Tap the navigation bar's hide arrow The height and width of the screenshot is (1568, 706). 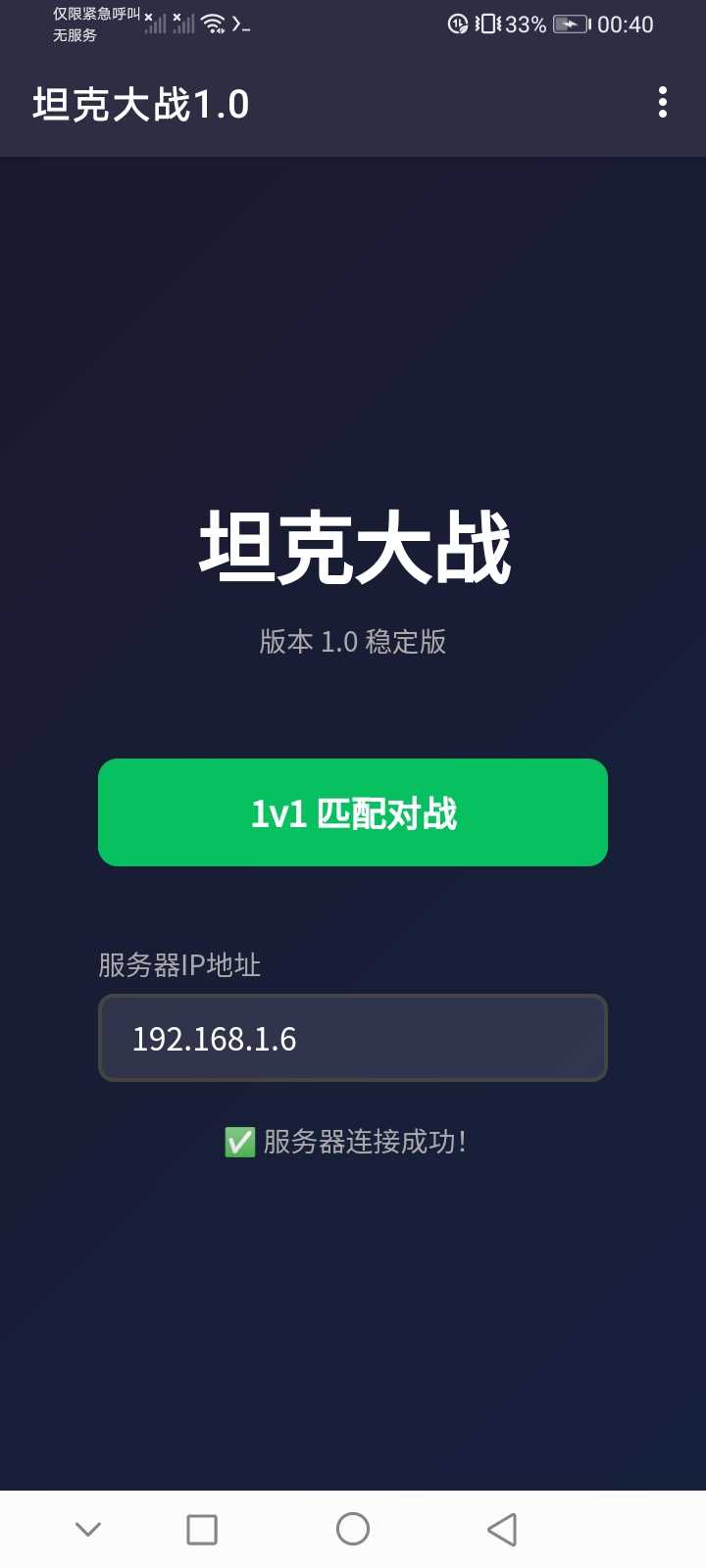click(x=88, y=1529)
